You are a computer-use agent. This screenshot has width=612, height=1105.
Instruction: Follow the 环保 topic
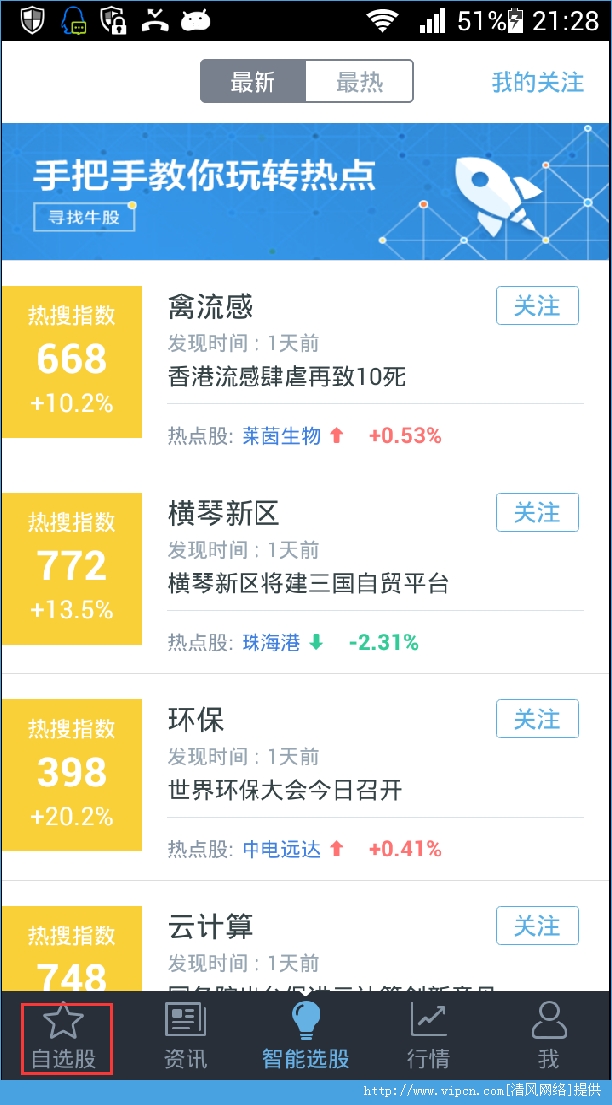[537, 718]
